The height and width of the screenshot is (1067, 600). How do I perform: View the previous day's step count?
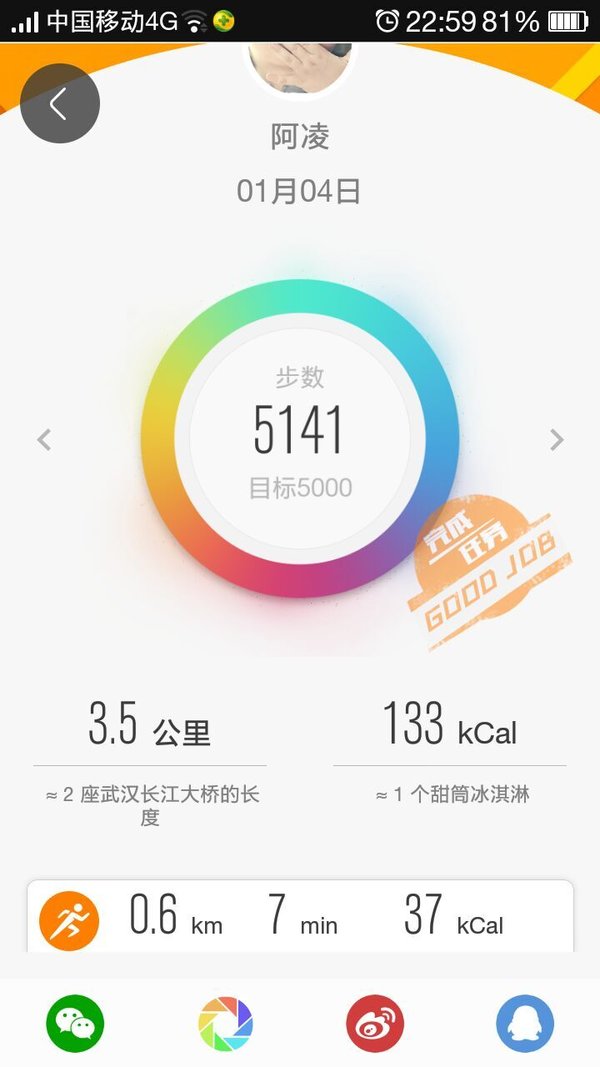pyautogui.click(x=44, y=440)
